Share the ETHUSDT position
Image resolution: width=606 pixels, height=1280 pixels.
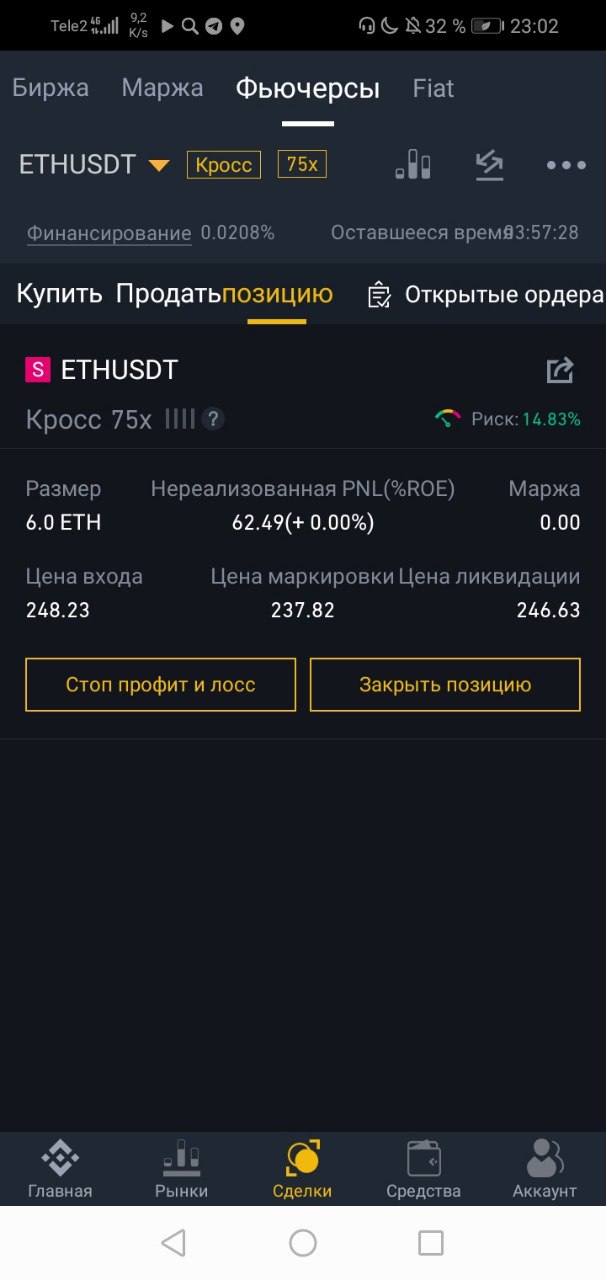(560, 370)
